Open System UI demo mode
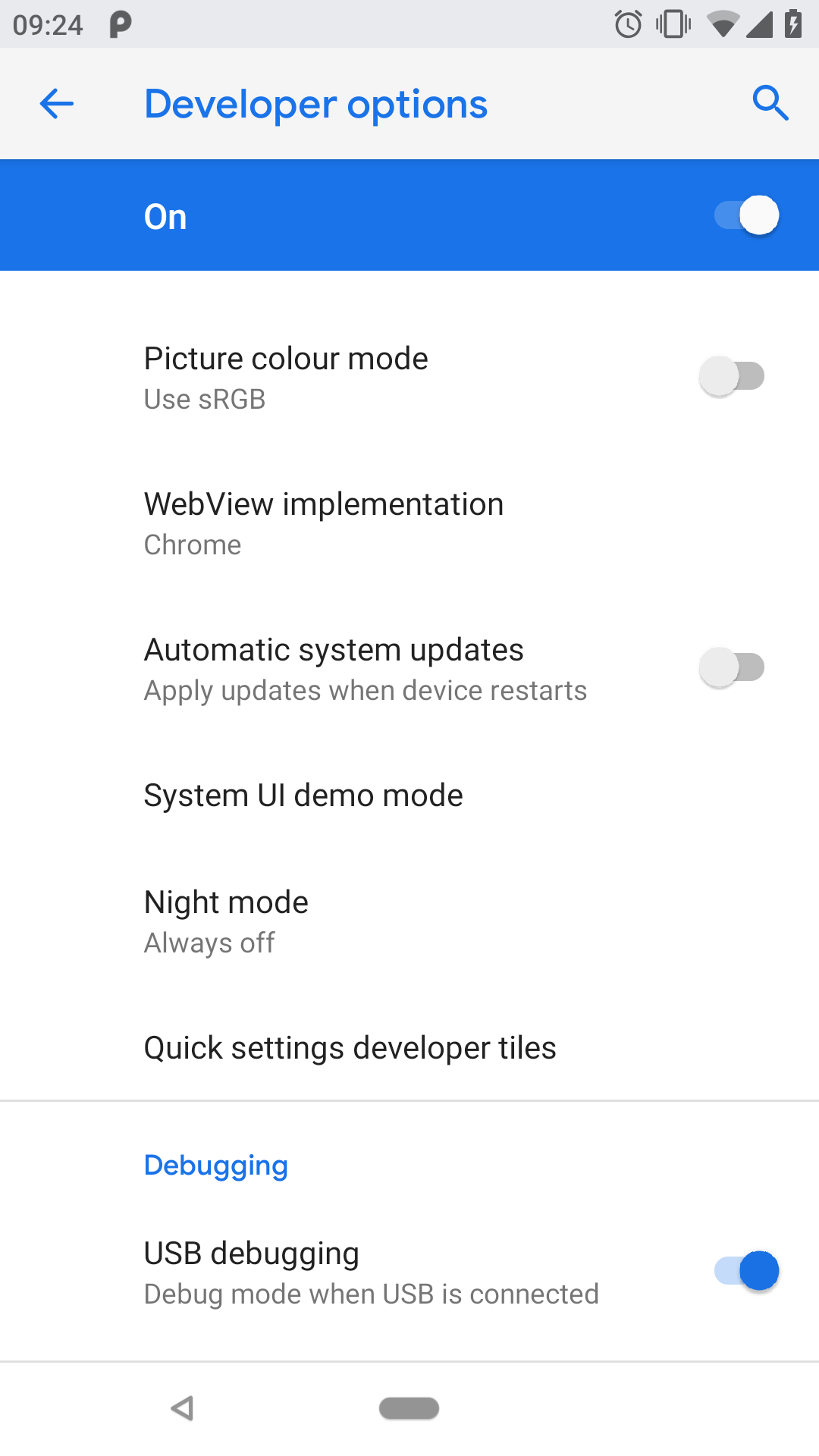The width and height of the screenshot is (819, 1456). coord(409,795)
